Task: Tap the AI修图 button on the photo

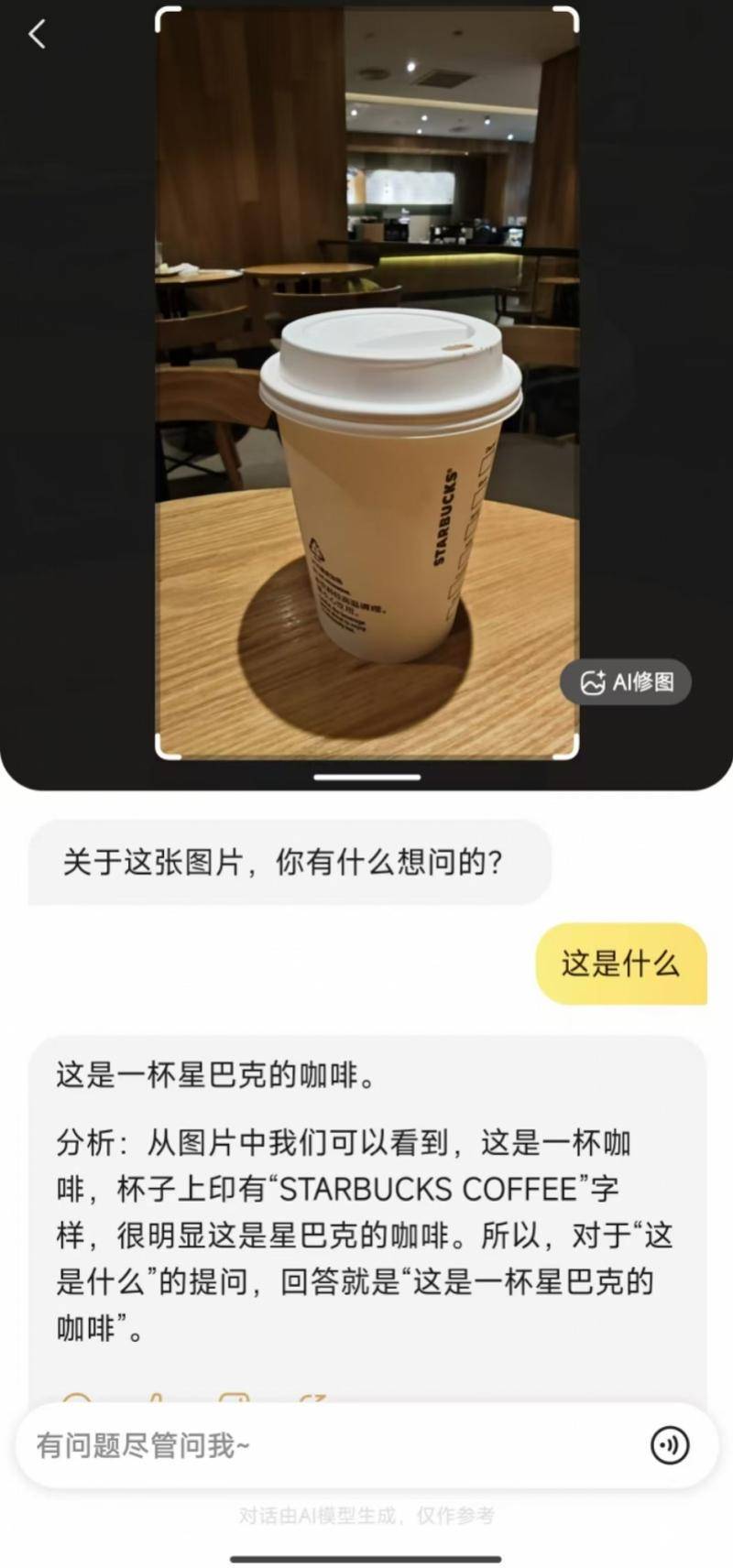Action: point(626,682)
